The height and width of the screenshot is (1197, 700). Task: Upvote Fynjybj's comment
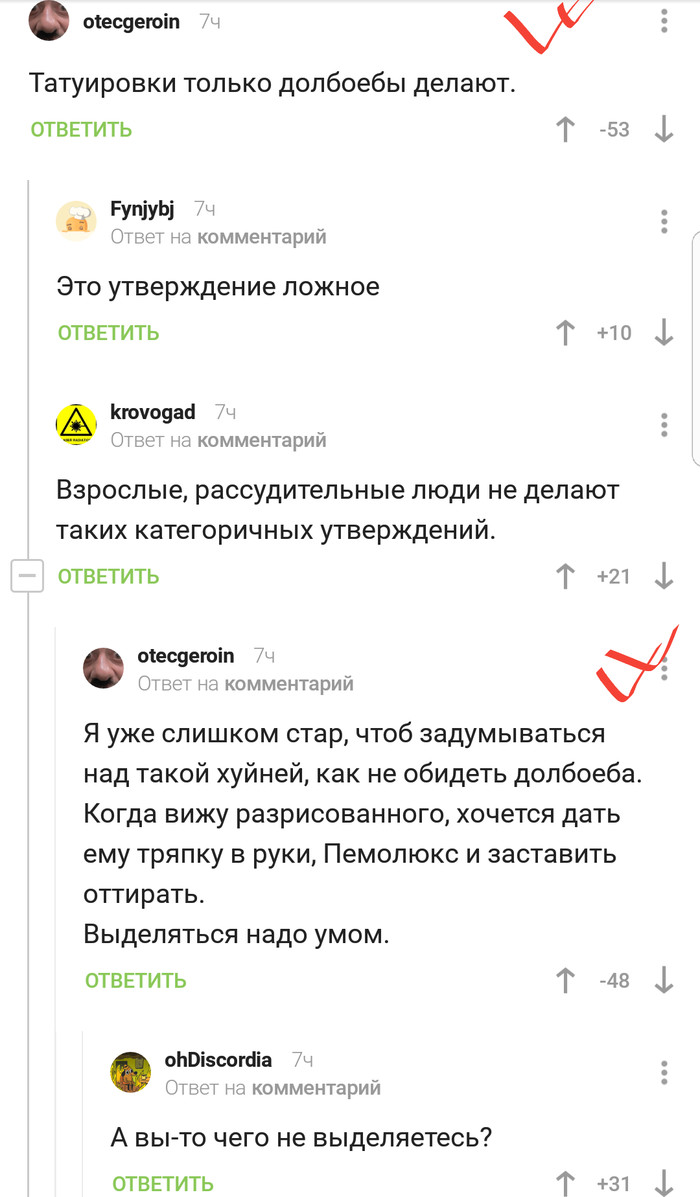pos(566,333)
